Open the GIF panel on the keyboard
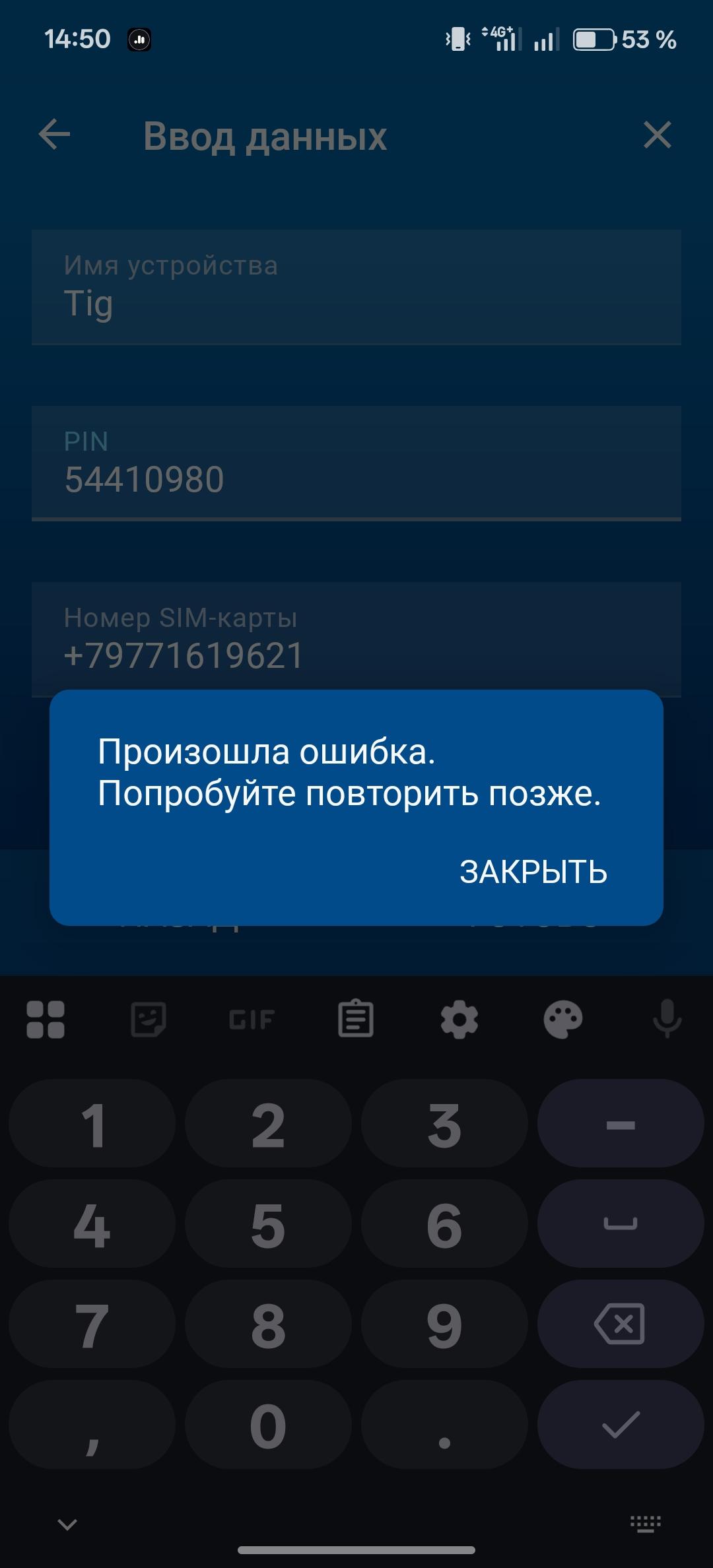 pyautogui.click(x=252, y=1020)
